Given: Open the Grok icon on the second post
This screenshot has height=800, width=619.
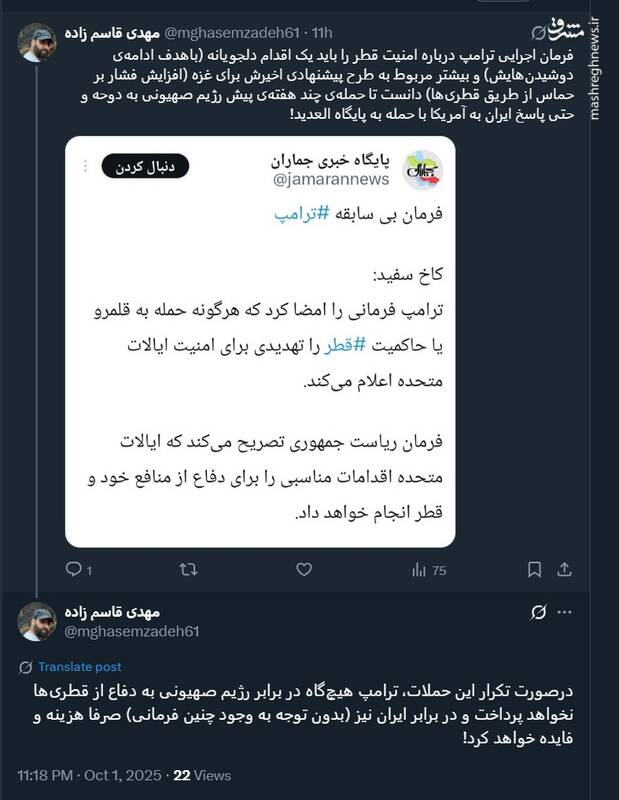Looking at the screenshot, I should (x=538, y=611).
